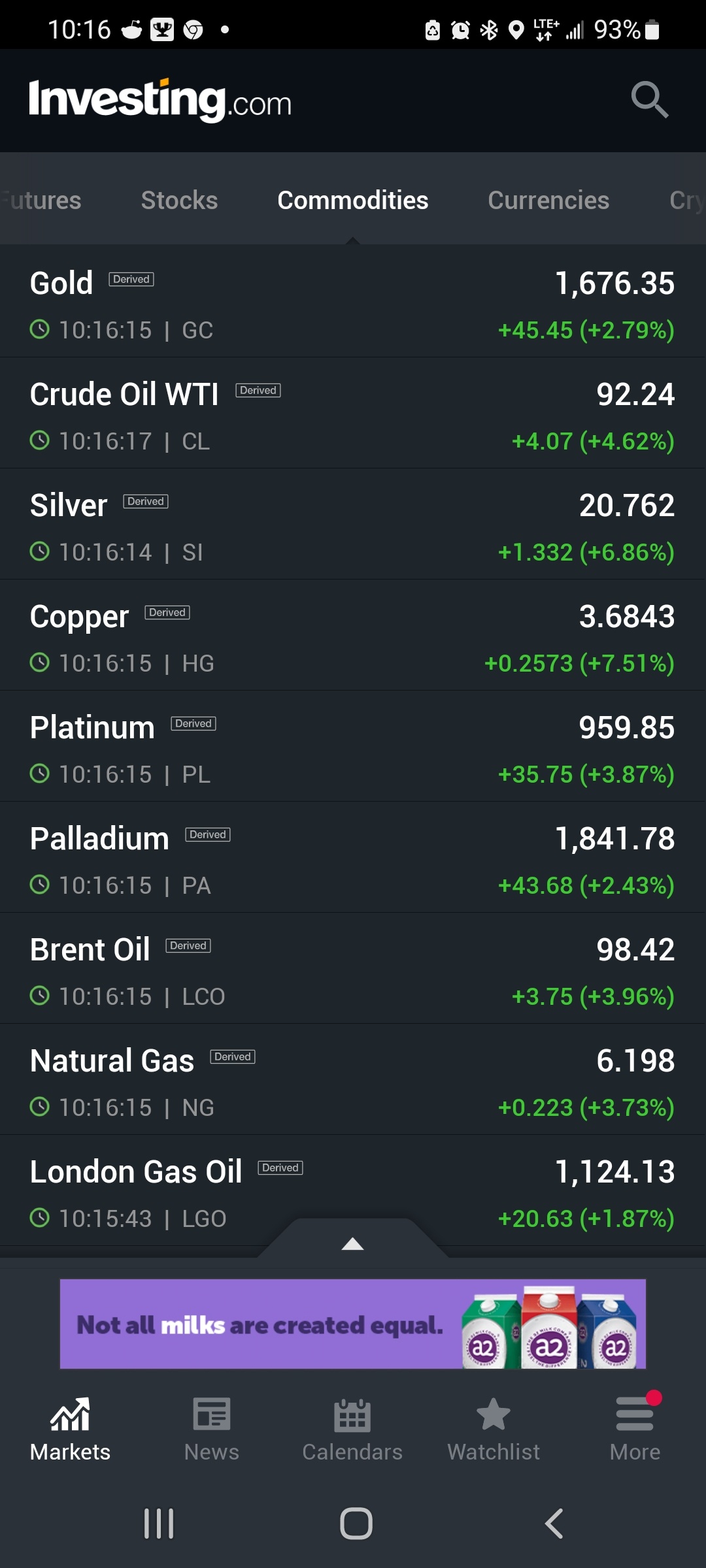This screenshot has height=1568, width=706.
Task: Select the Platinum entry
Action: [x=353, y=746]
